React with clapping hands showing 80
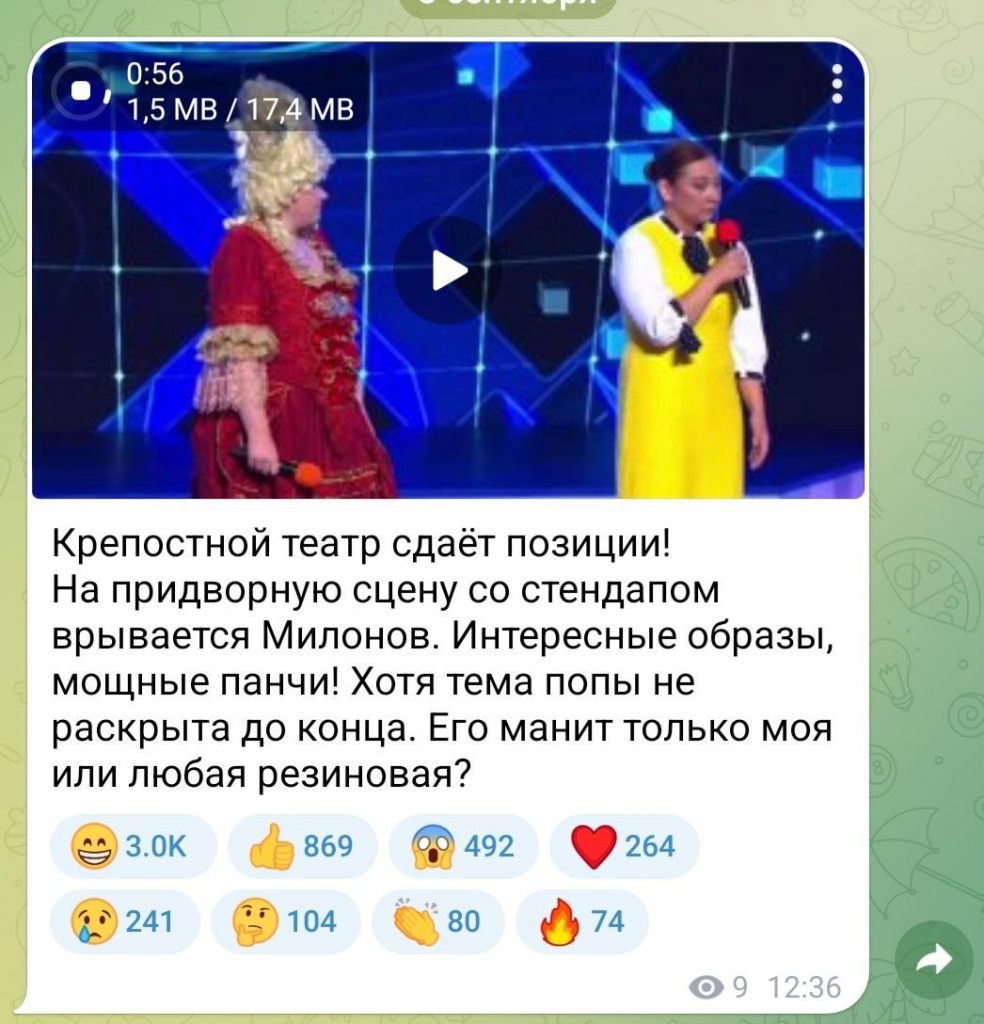The width and height of the screenshot is (984, 1024). click(437, 921)
